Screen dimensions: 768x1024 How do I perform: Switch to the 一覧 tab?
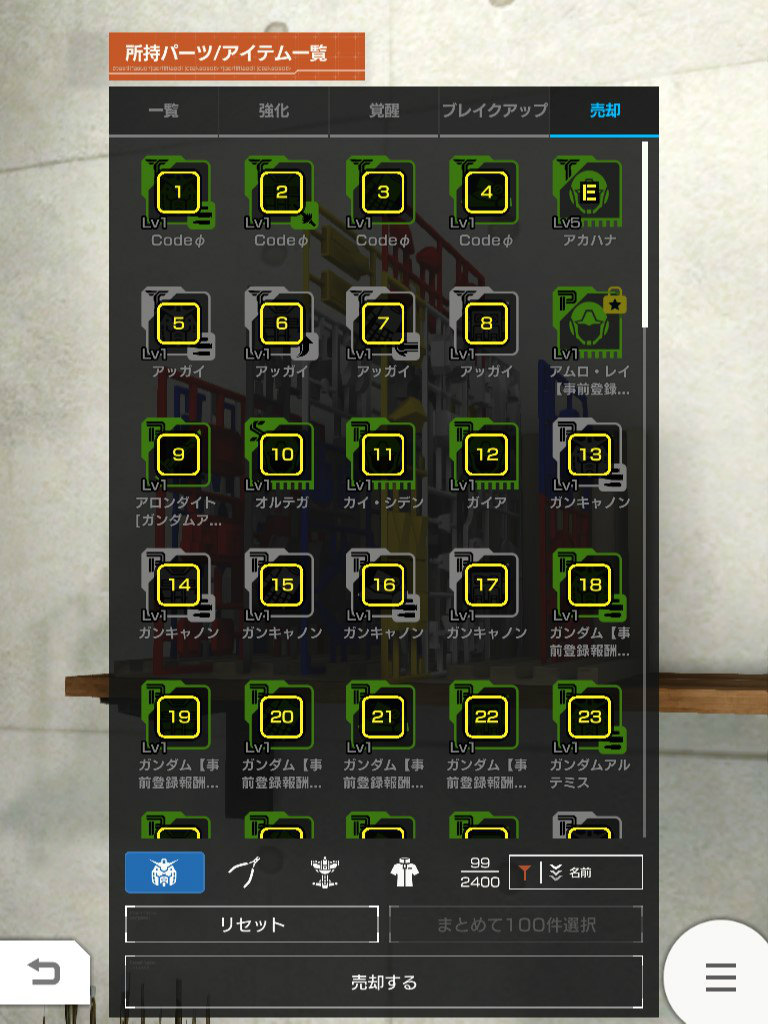(163, 111)
